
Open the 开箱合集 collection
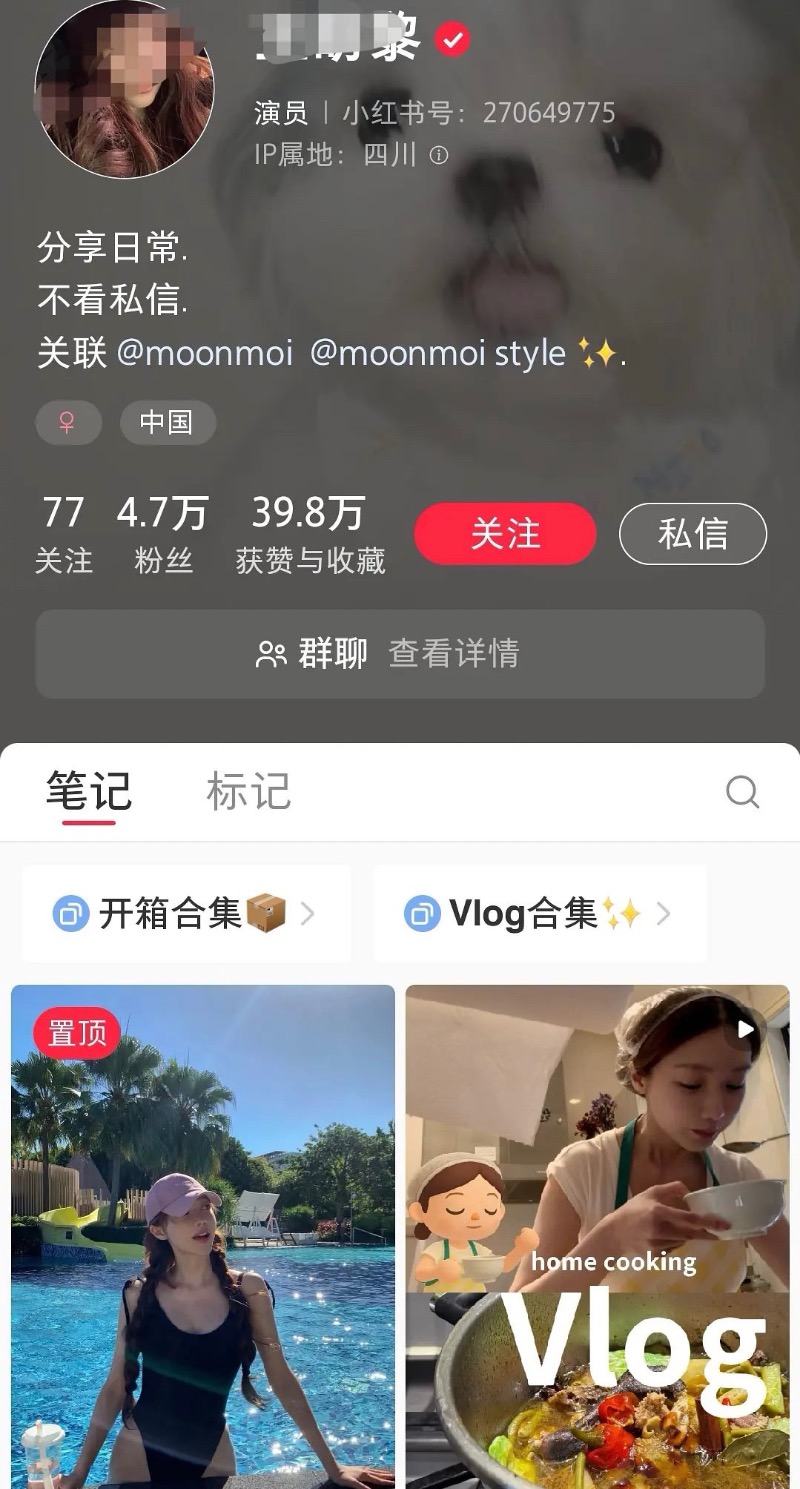186,913
